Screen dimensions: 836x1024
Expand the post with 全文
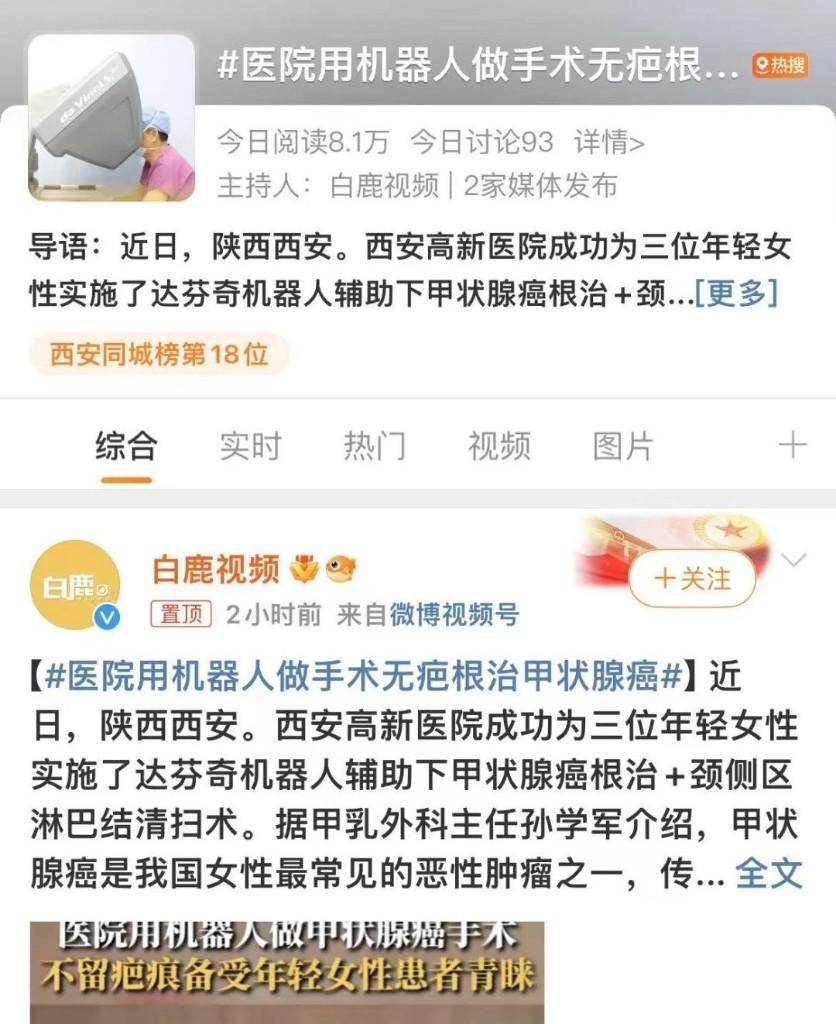pos(768,873)
